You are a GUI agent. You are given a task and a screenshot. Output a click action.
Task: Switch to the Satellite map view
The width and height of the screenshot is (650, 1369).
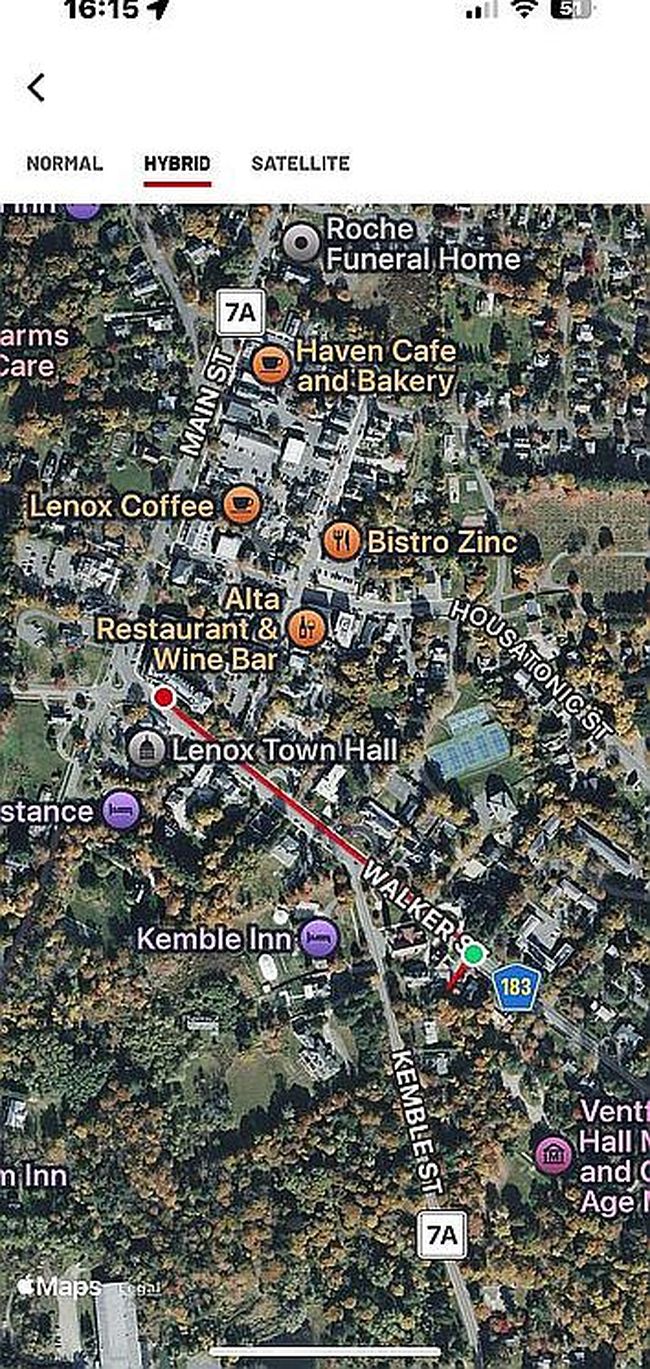(300, 164)
